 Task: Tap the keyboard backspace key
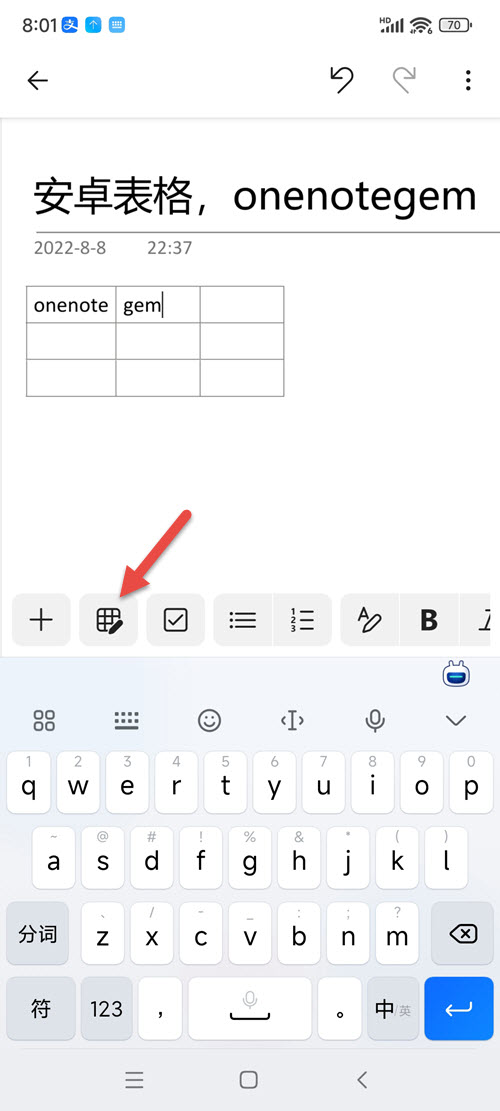coord(462,933)
